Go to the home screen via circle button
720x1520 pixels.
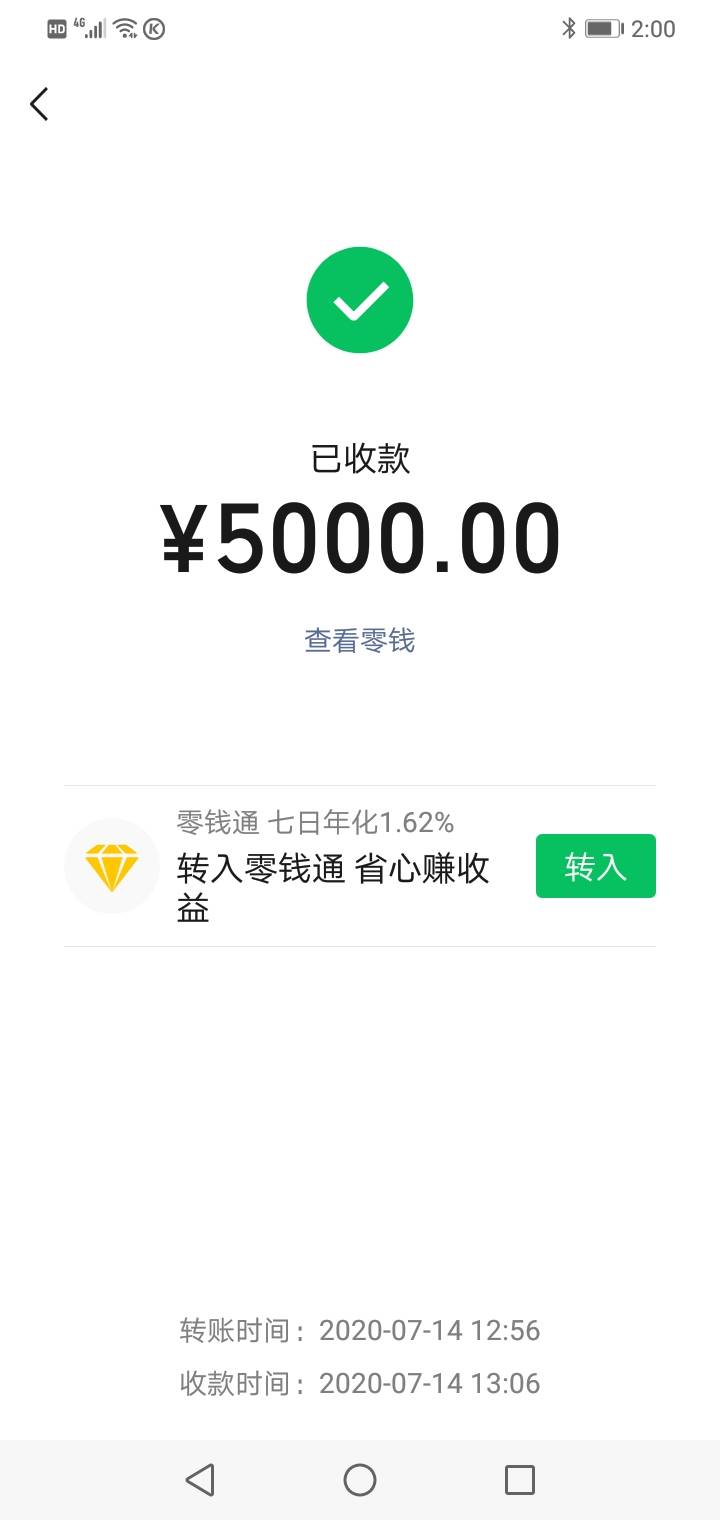pos(360,1479)
